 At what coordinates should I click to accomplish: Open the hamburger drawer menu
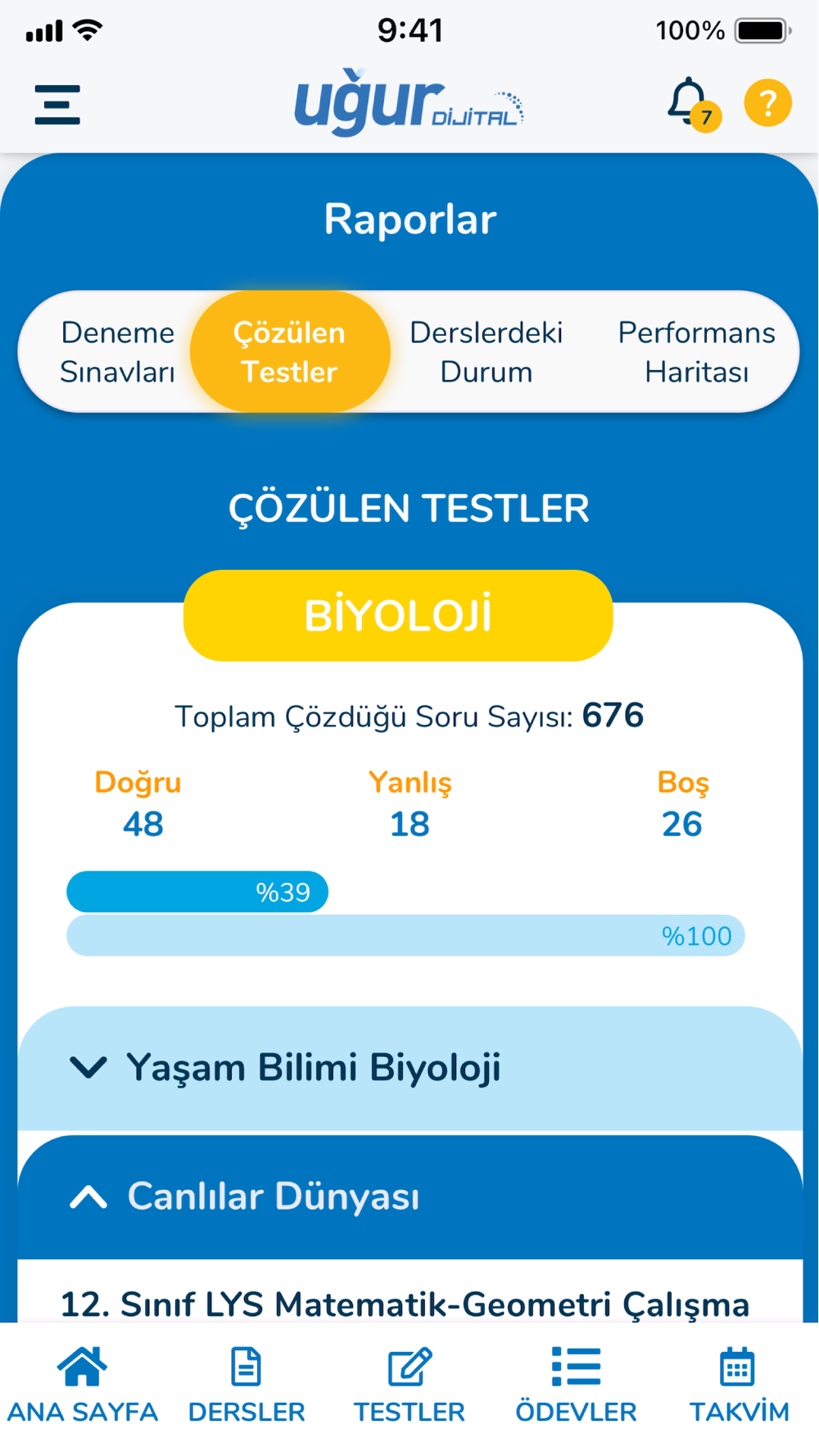[x=57, y=105]
